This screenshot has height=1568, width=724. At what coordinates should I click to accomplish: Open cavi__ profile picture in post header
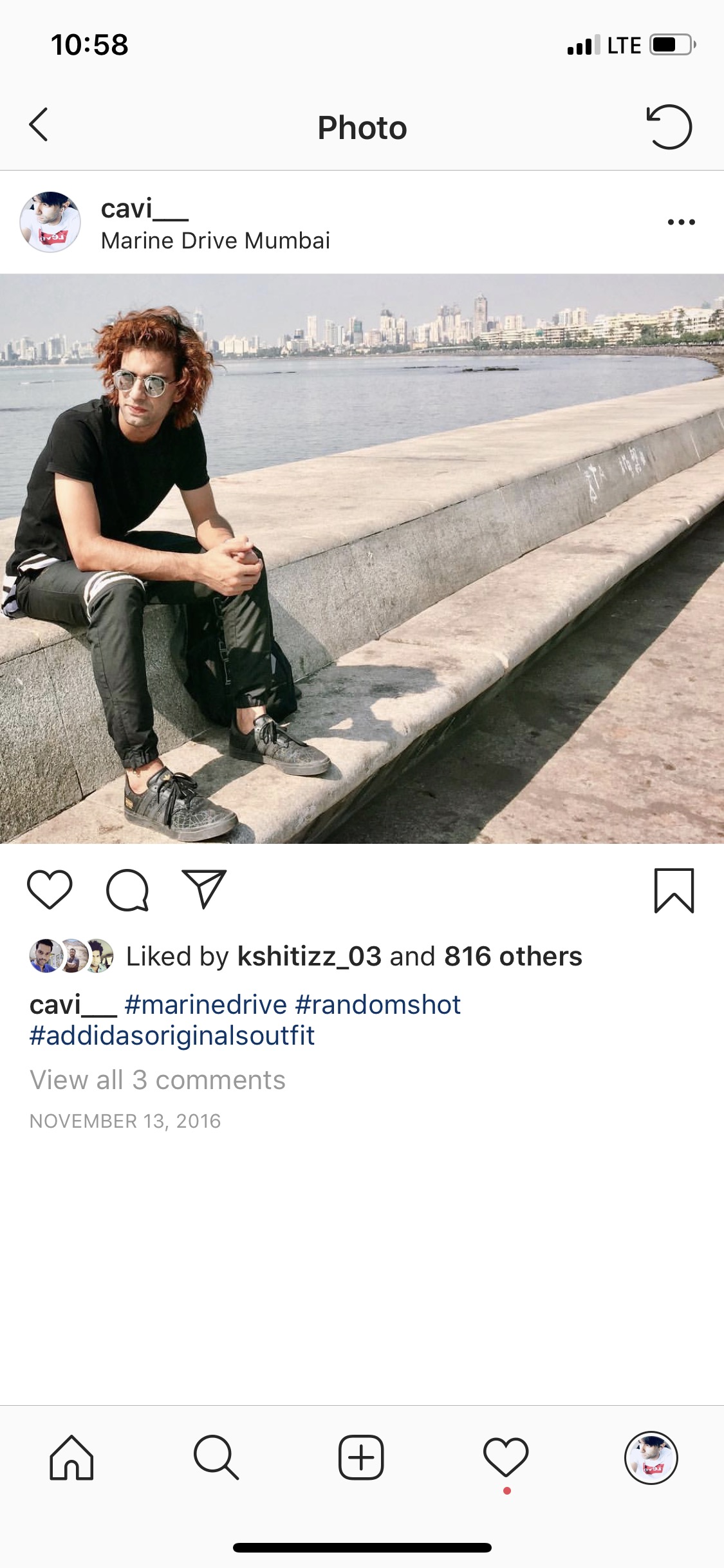[x=50, y=222]
